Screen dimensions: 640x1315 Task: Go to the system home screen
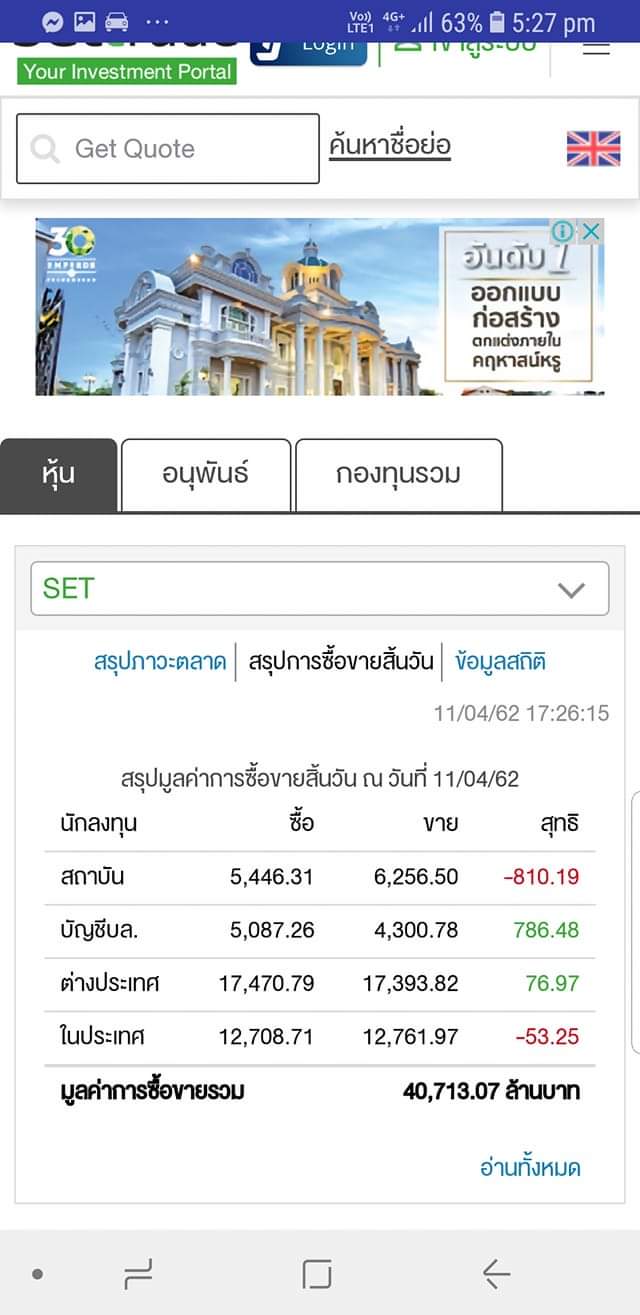click(317, 1273)
